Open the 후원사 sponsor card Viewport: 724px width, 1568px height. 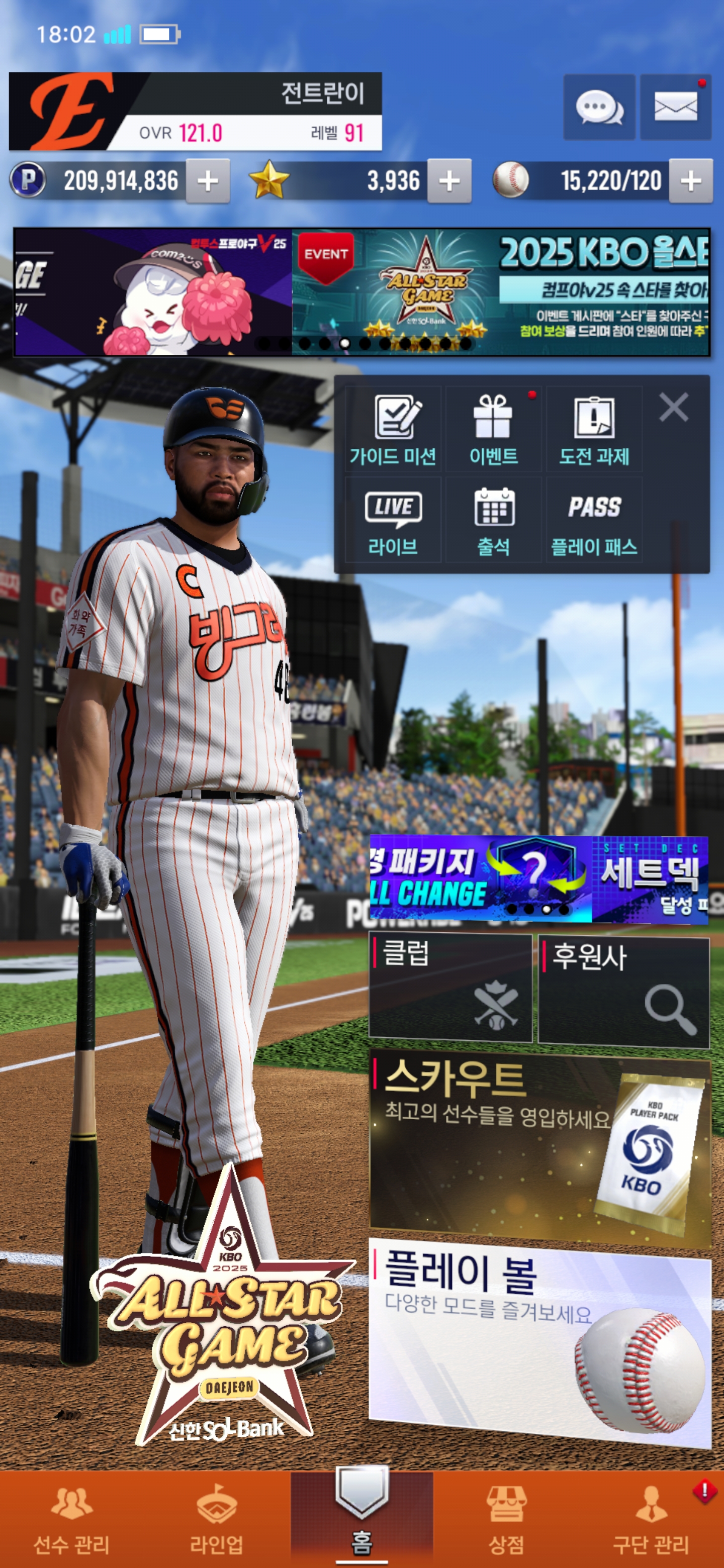[623, 992]
